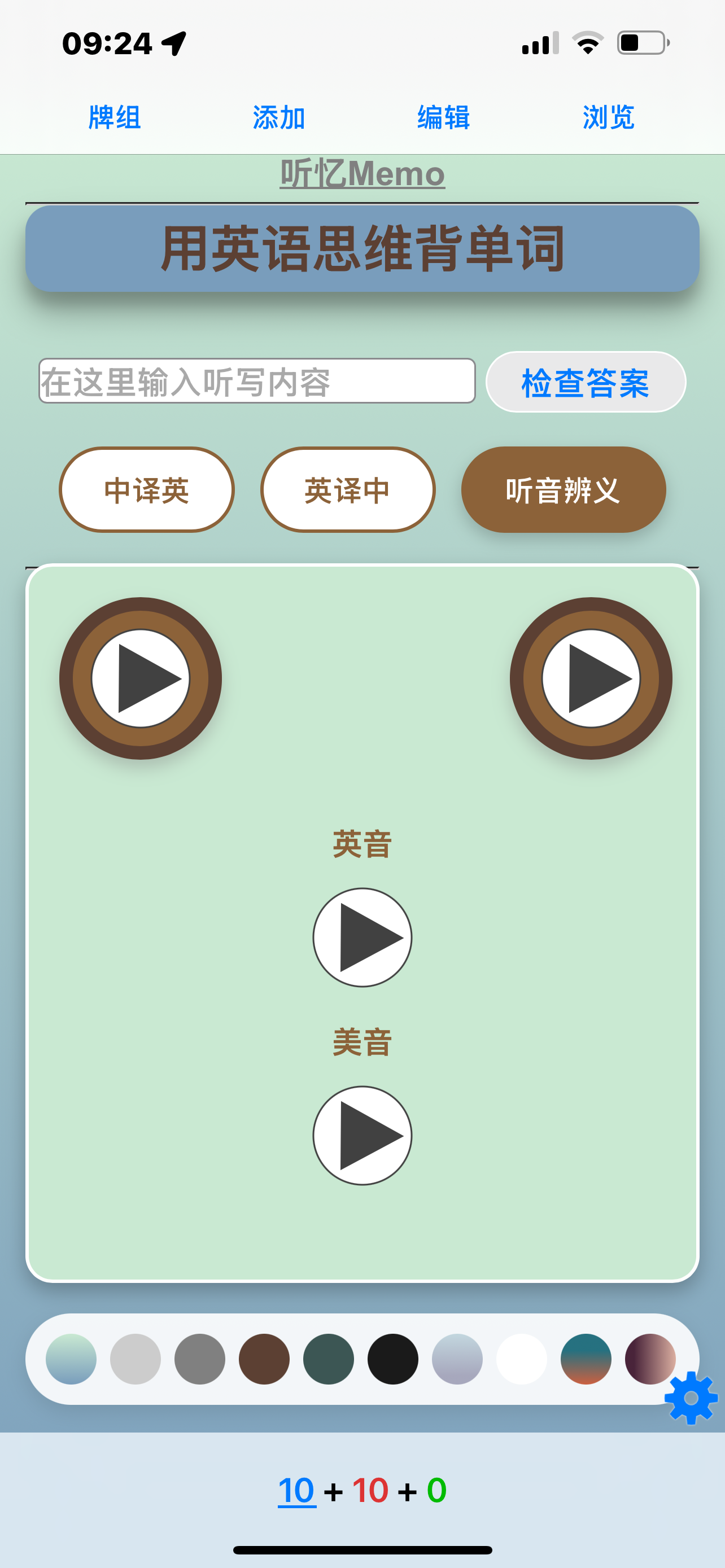Apply the white color theme swatch
The image size is (725, 1568).
[522, 1359]
